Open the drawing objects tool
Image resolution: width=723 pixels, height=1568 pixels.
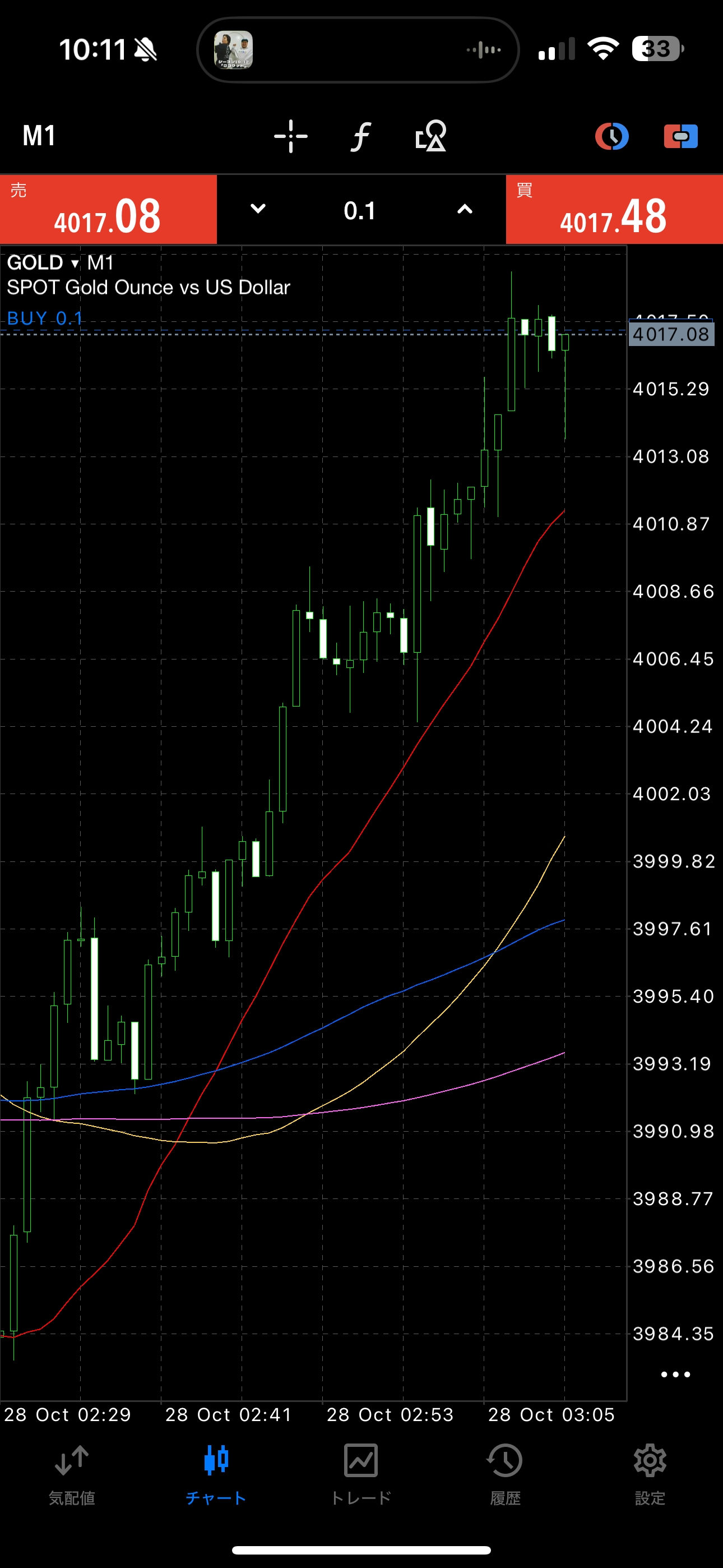click(430, 136)
